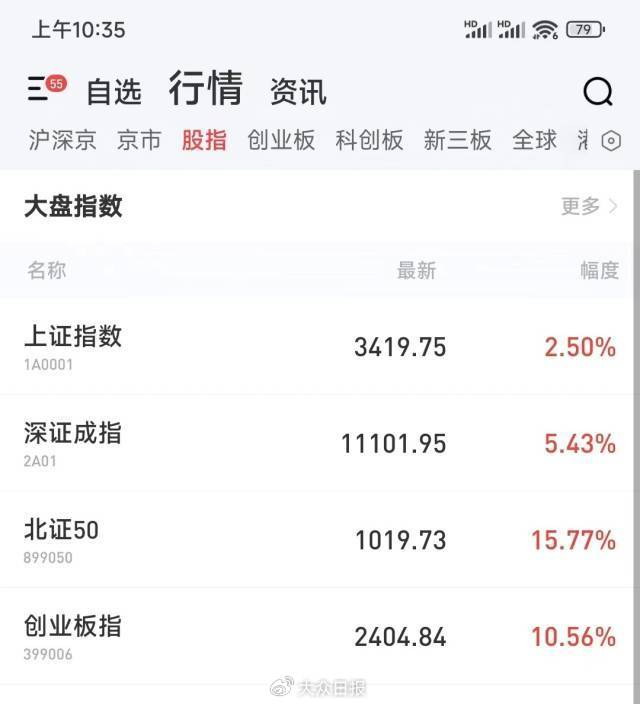Tap 更多 to view more indices
This screenshot has width=640, height=704.
point(589,206)
